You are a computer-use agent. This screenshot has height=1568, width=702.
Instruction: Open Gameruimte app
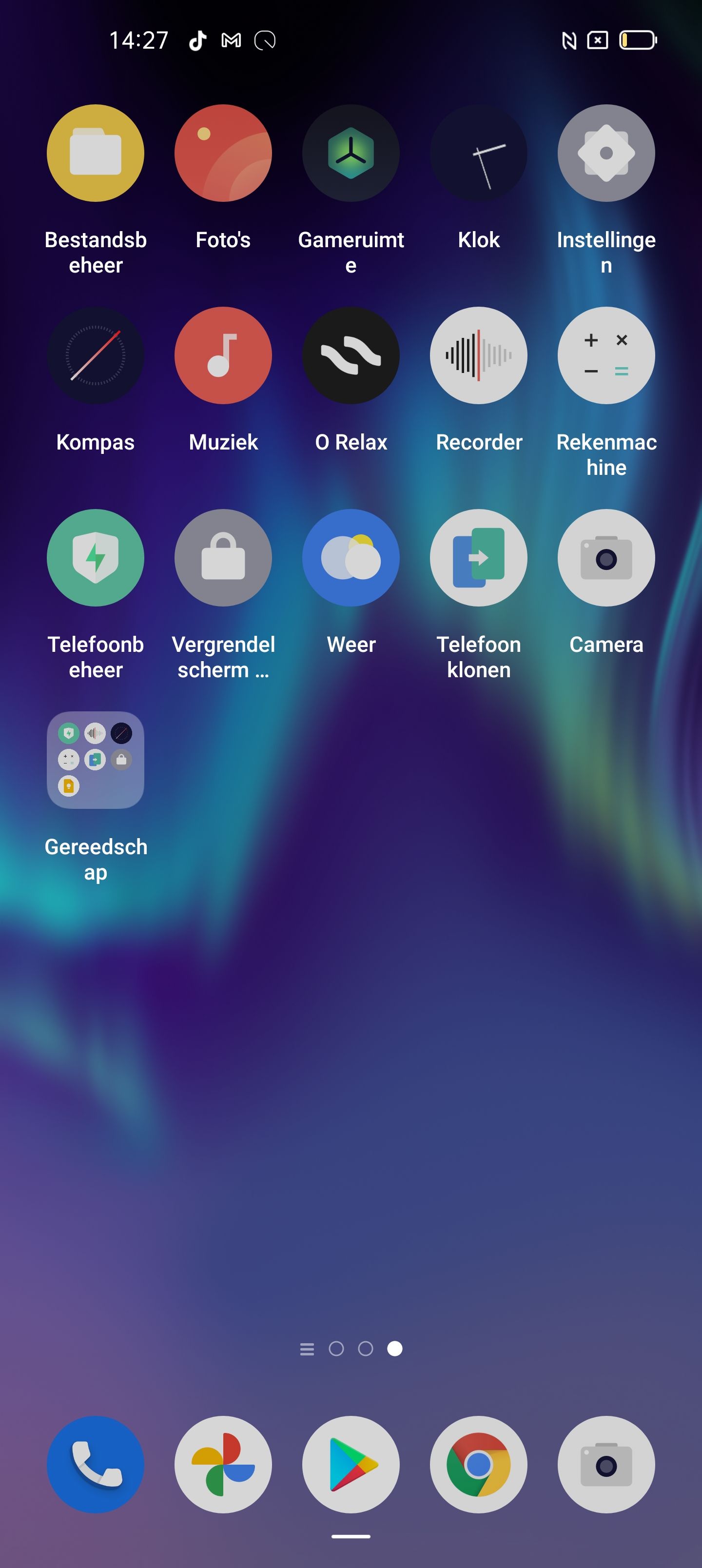tap(351, 153)
